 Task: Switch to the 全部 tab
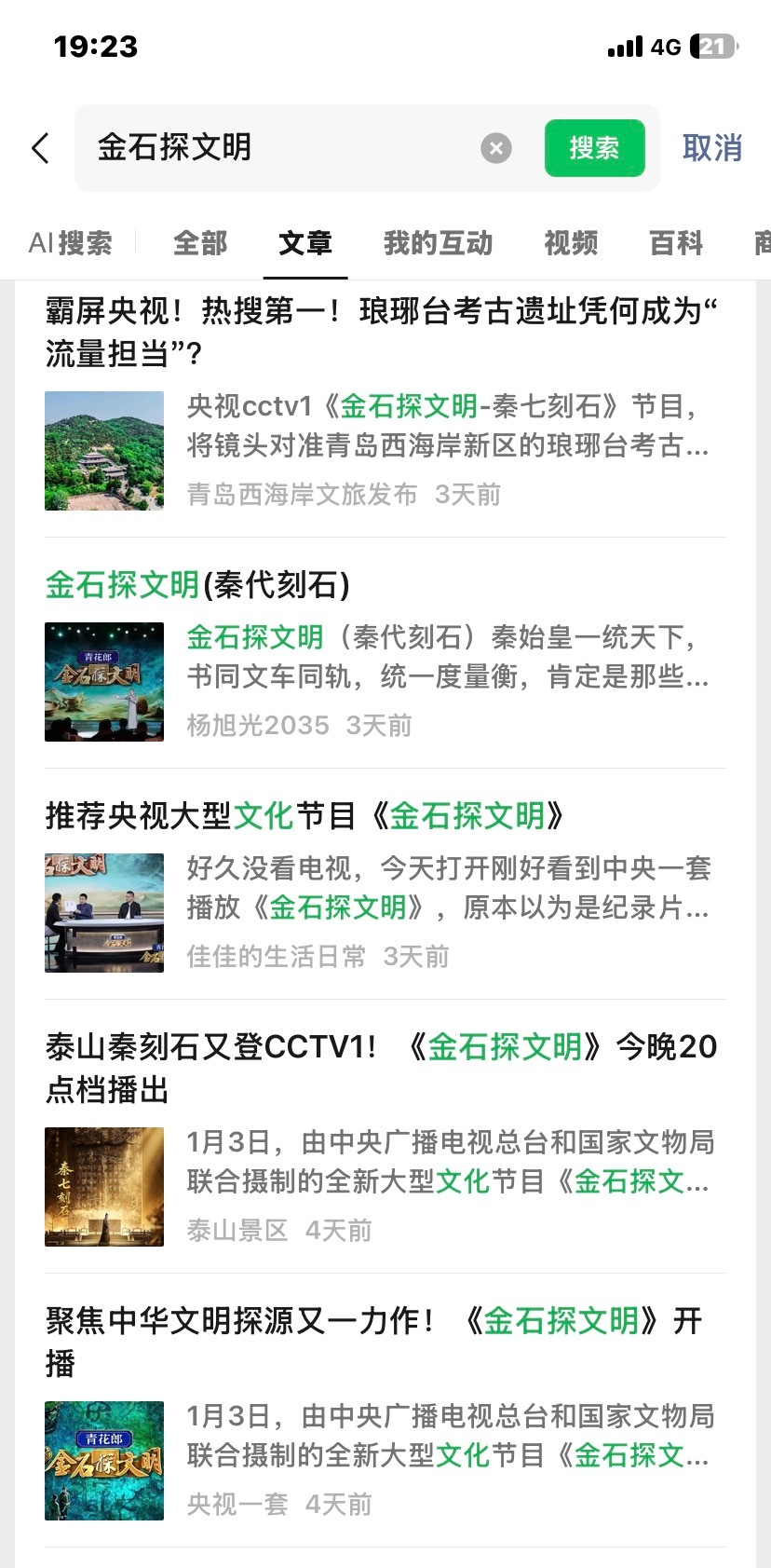[200, 243]
